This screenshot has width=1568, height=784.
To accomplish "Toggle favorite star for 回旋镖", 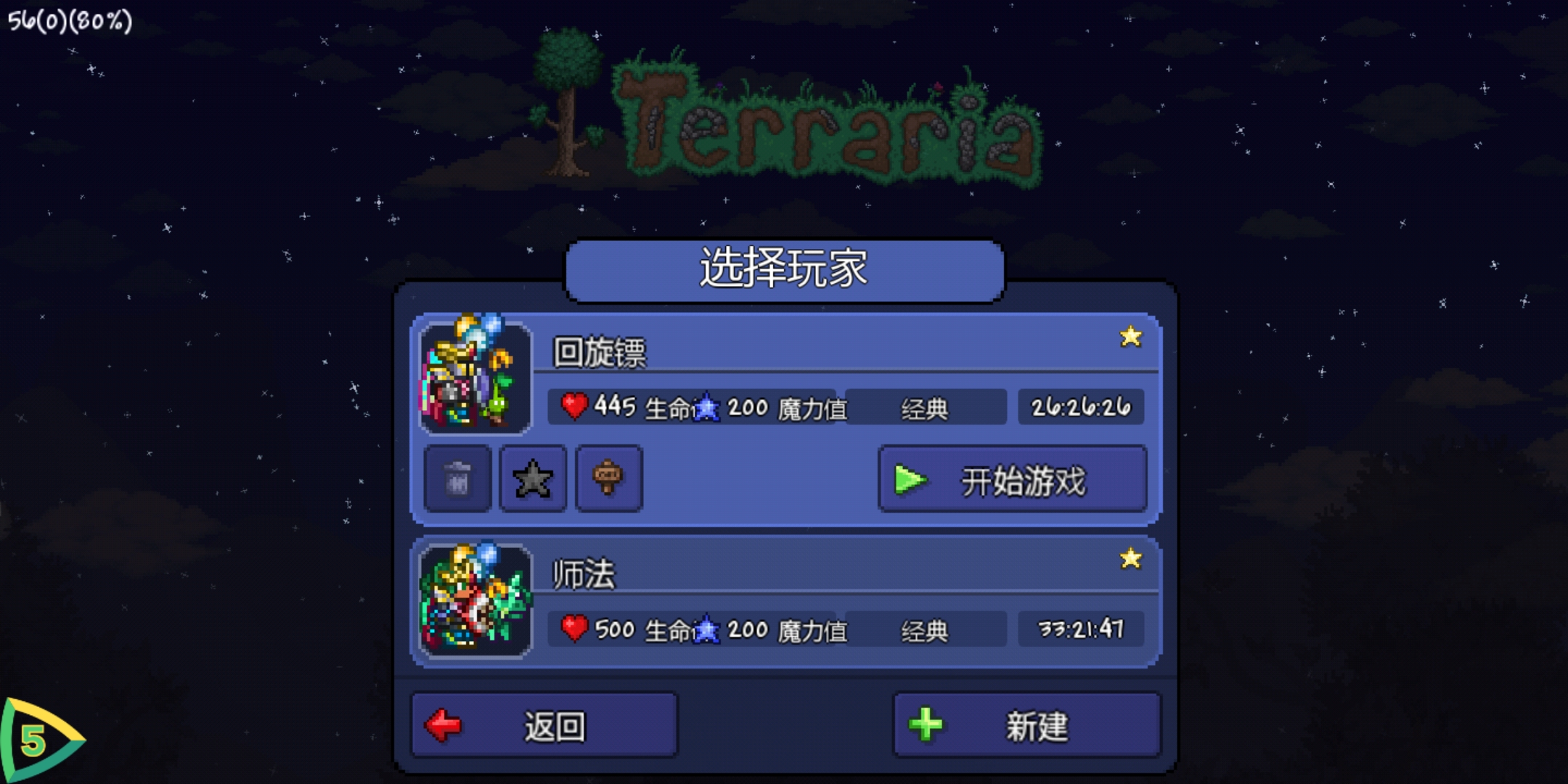I will pyautogui.click(x=533, y=479).
